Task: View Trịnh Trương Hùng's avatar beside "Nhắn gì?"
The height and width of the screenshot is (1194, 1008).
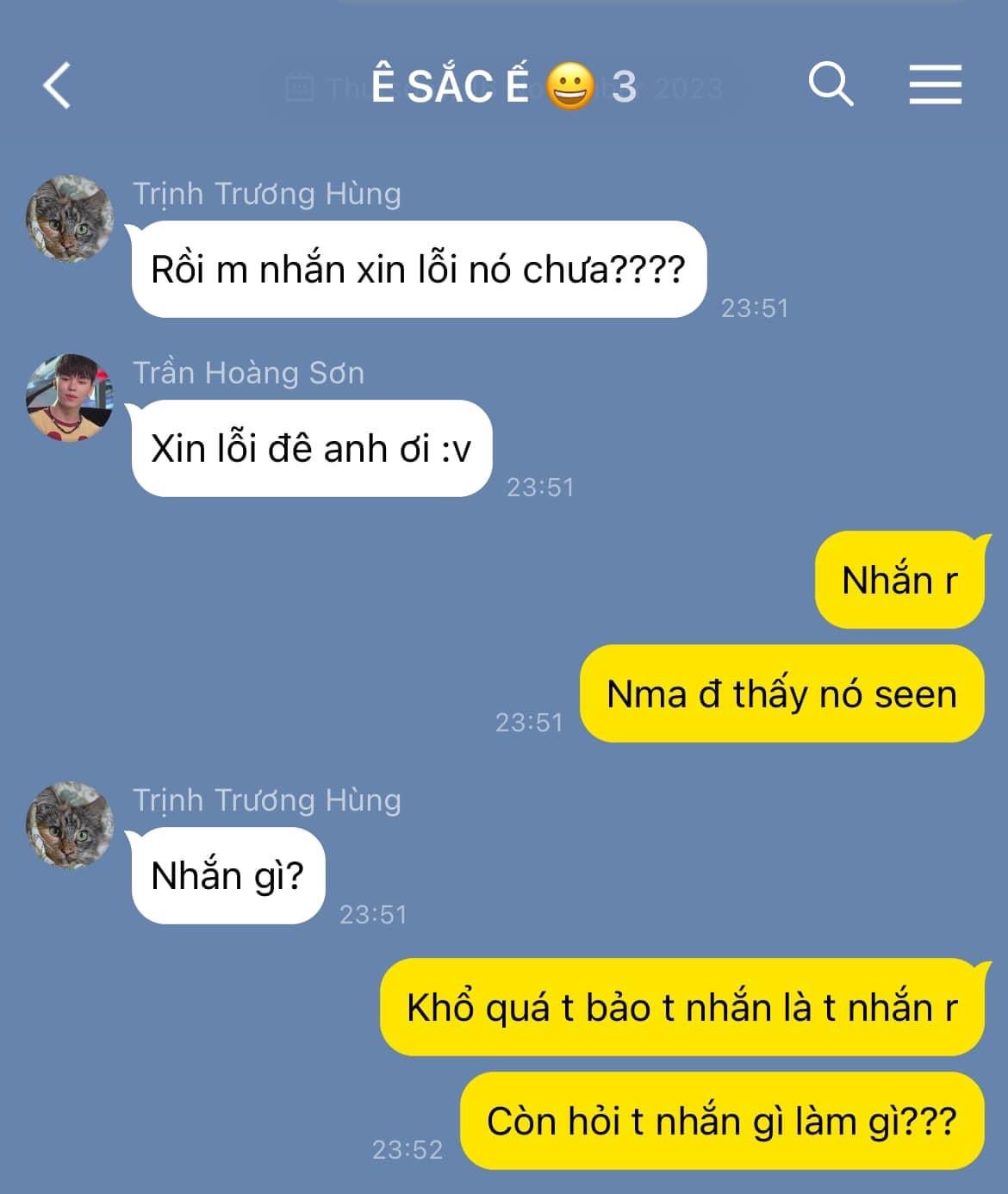Action: click(x=69, y=824)
